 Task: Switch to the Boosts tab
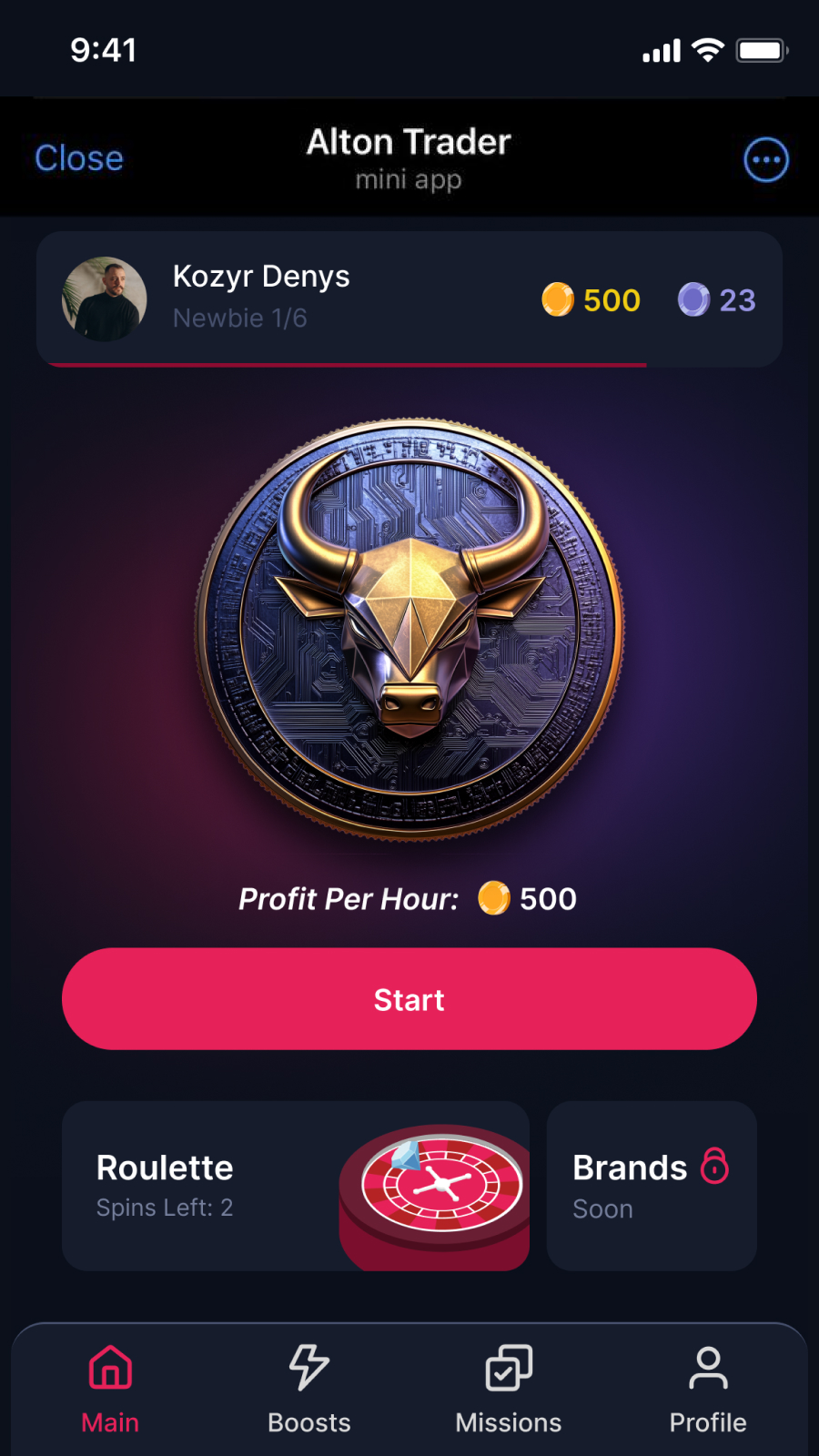point(309,1388)
